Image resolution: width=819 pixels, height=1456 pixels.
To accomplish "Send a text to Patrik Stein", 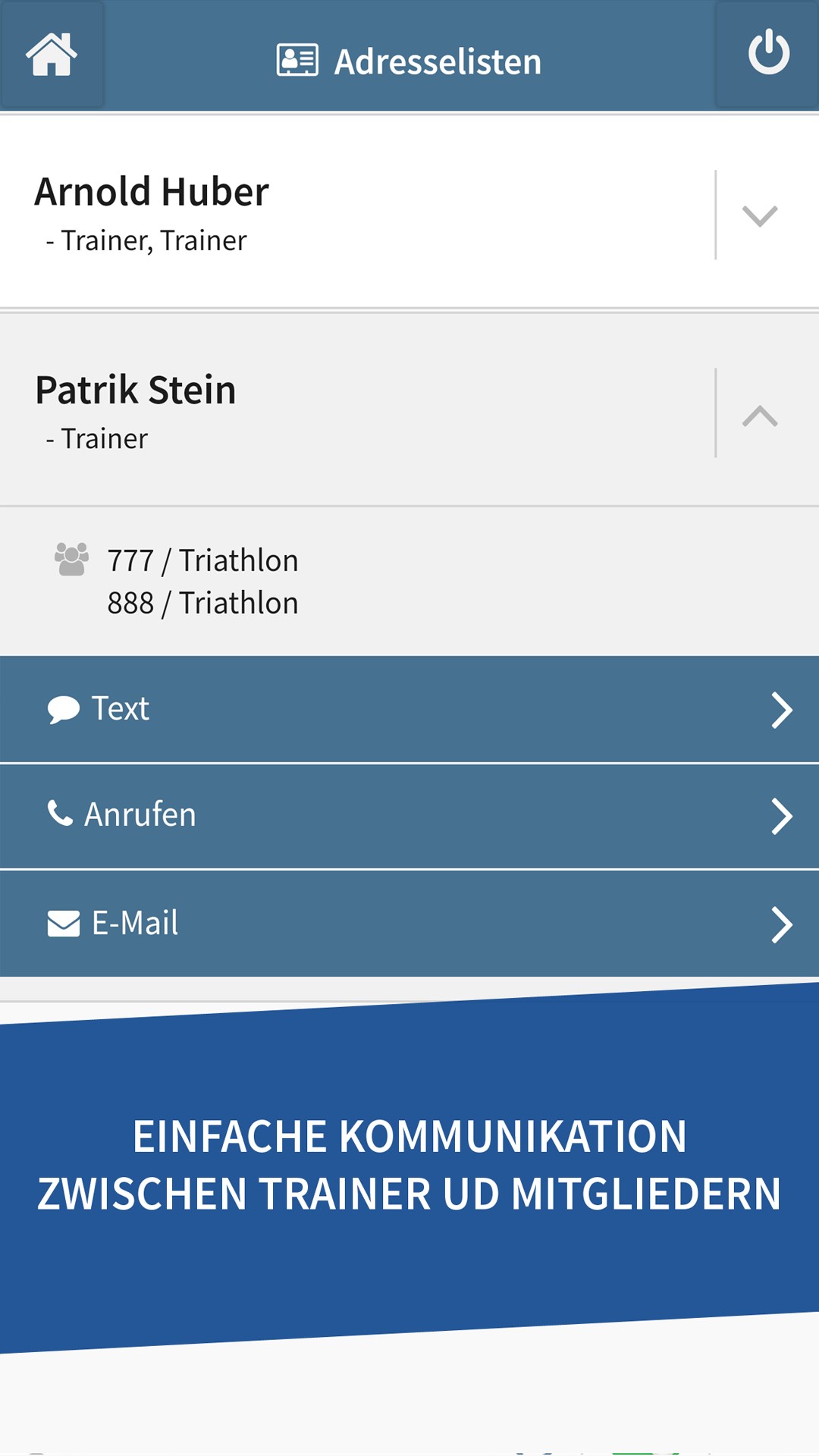I will (x=409, y=709).
